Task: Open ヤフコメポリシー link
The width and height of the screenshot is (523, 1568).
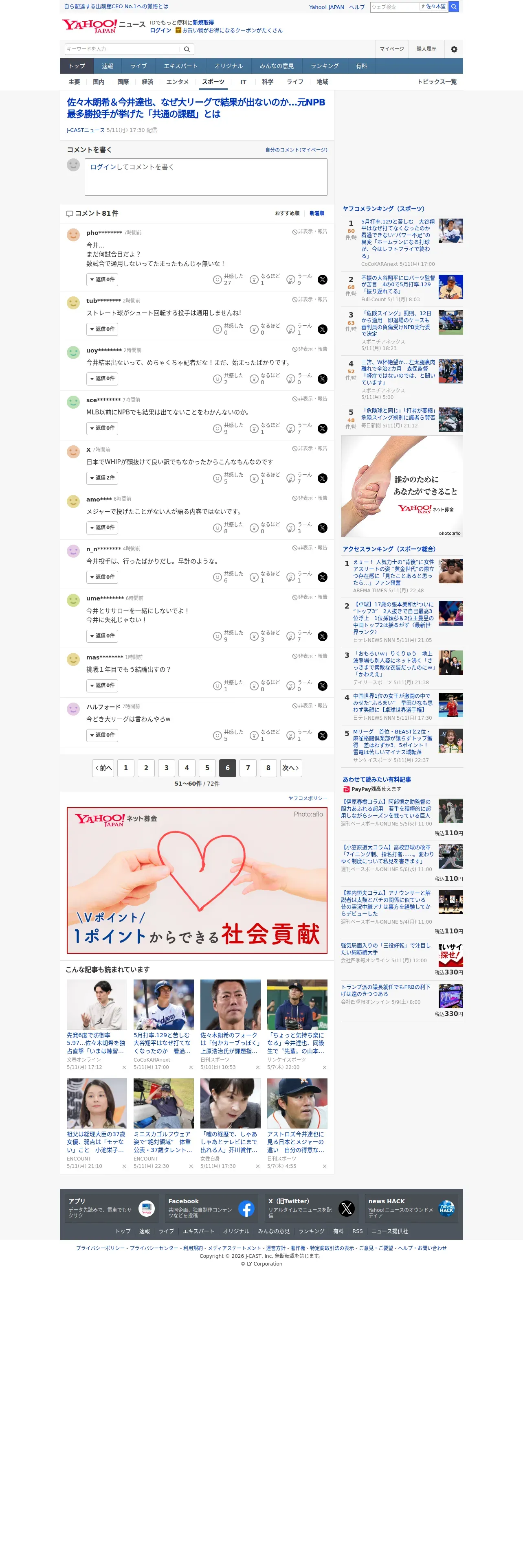Action: 308,798
